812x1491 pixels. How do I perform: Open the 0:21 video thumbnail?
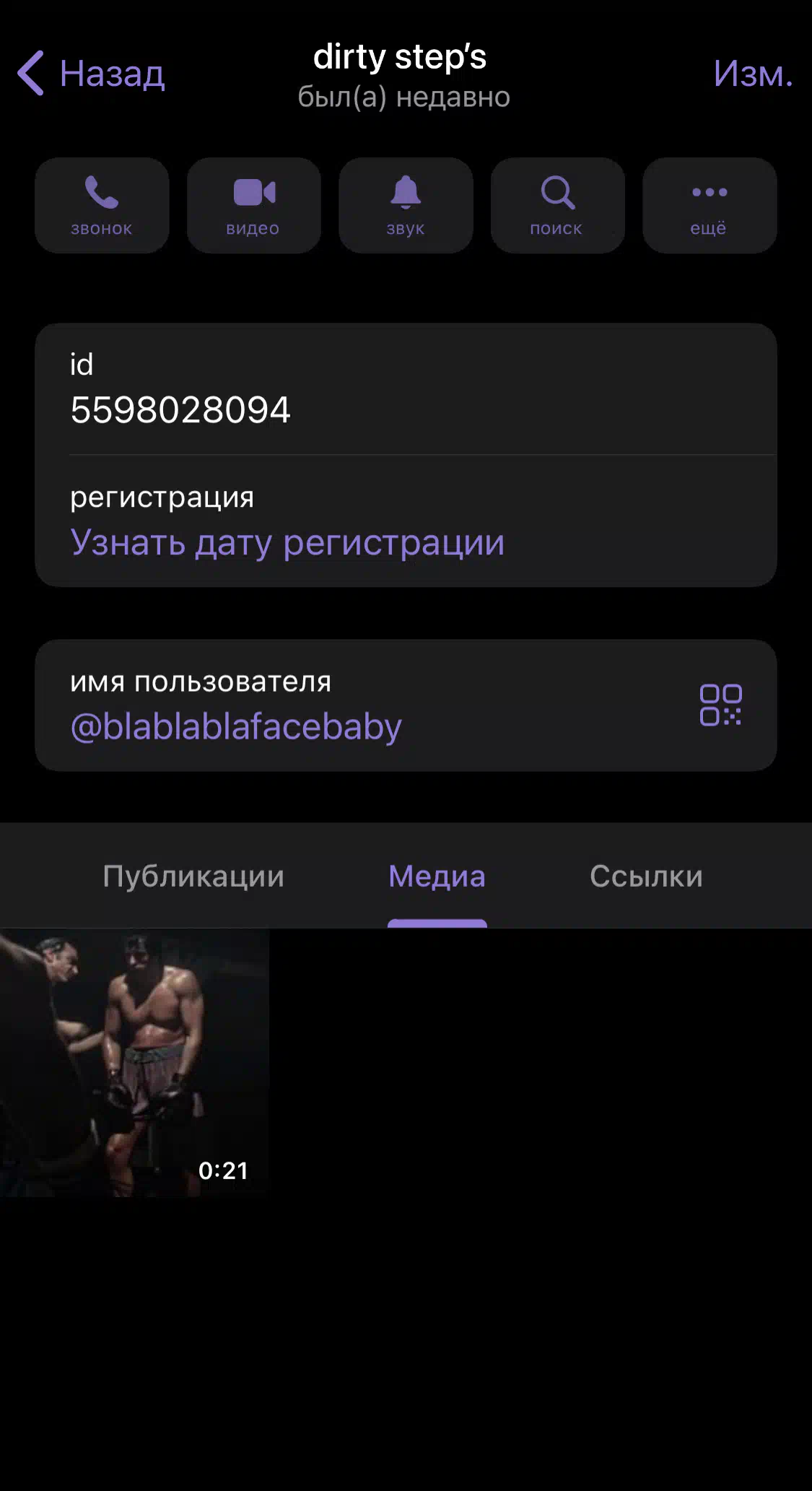click(134, 1062)
